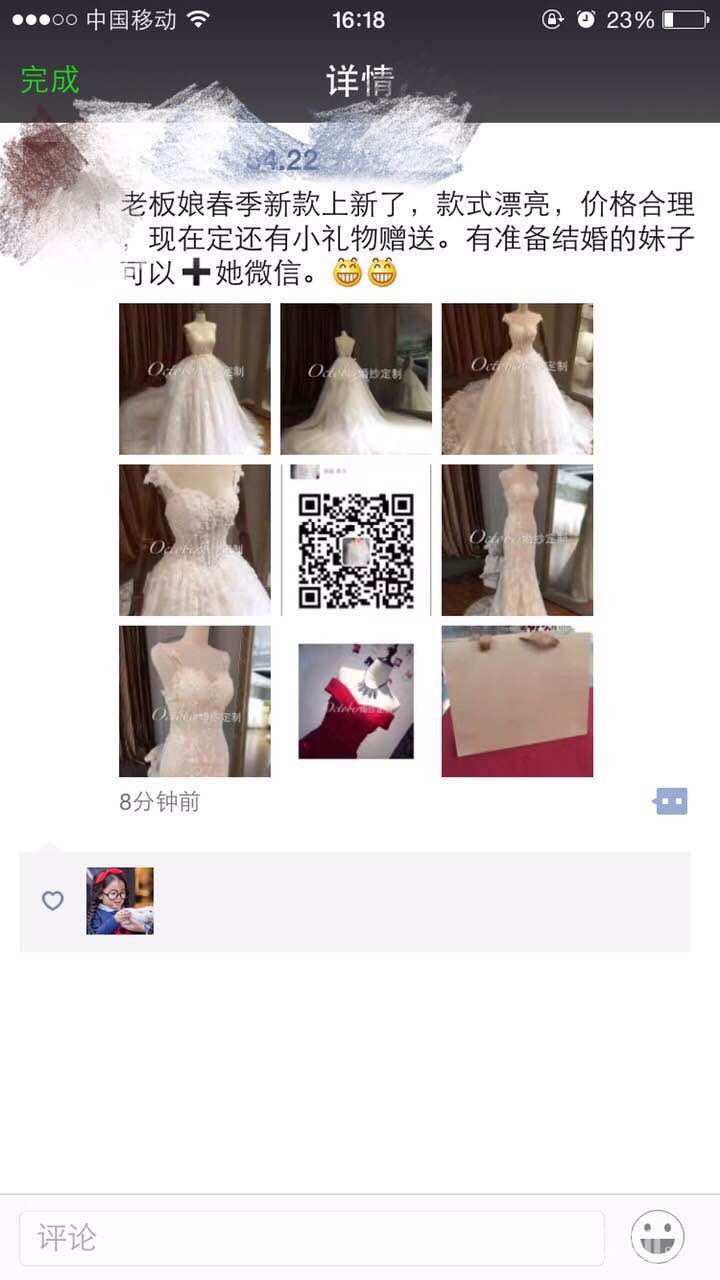This screenshot has height=1280, width=720.
Task: Open the emoji picker
Action: pyautogui.click(x=658, y=1237)
